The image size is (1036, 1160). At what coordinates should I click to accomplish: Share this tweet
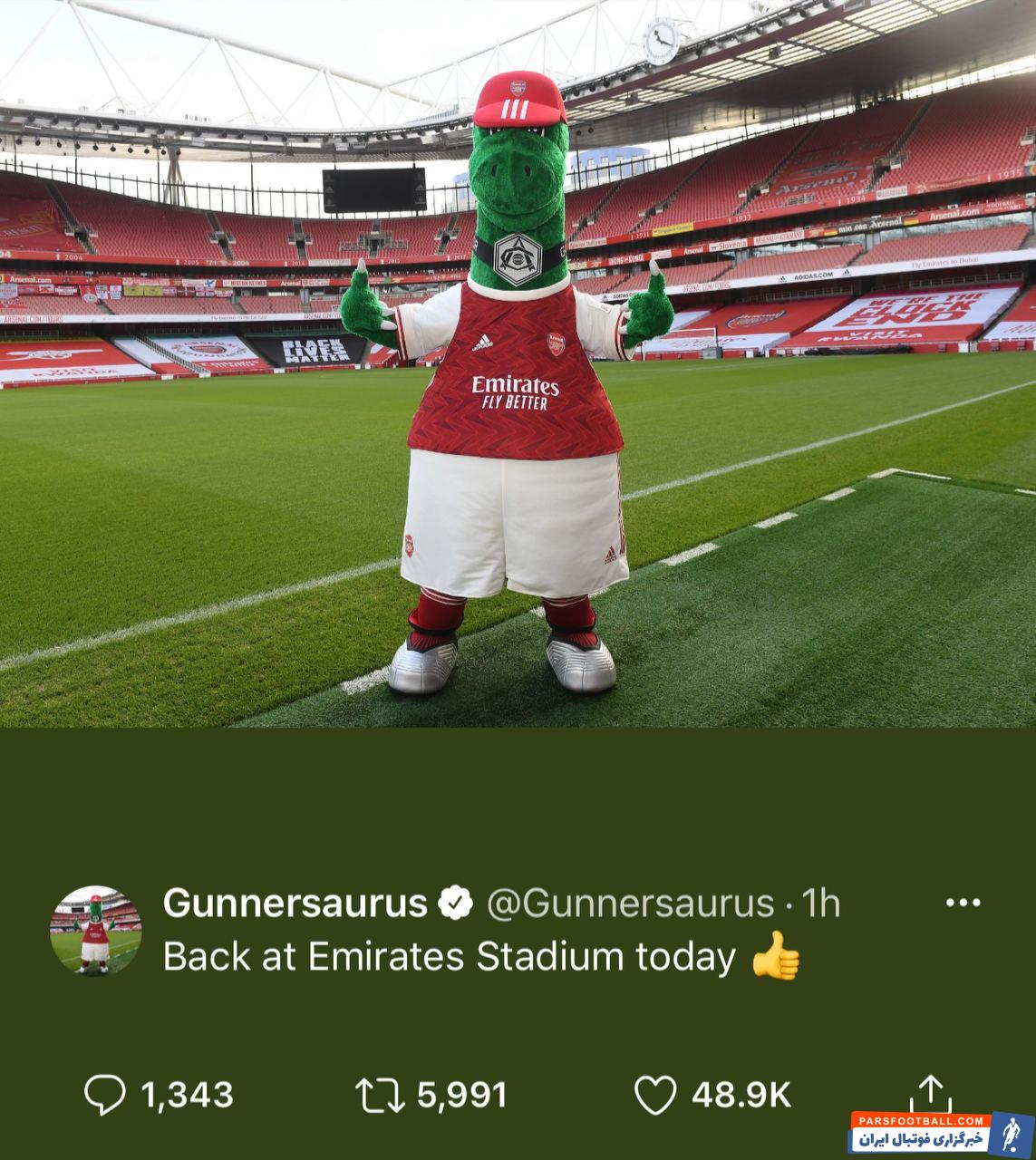pos(930,1092)
